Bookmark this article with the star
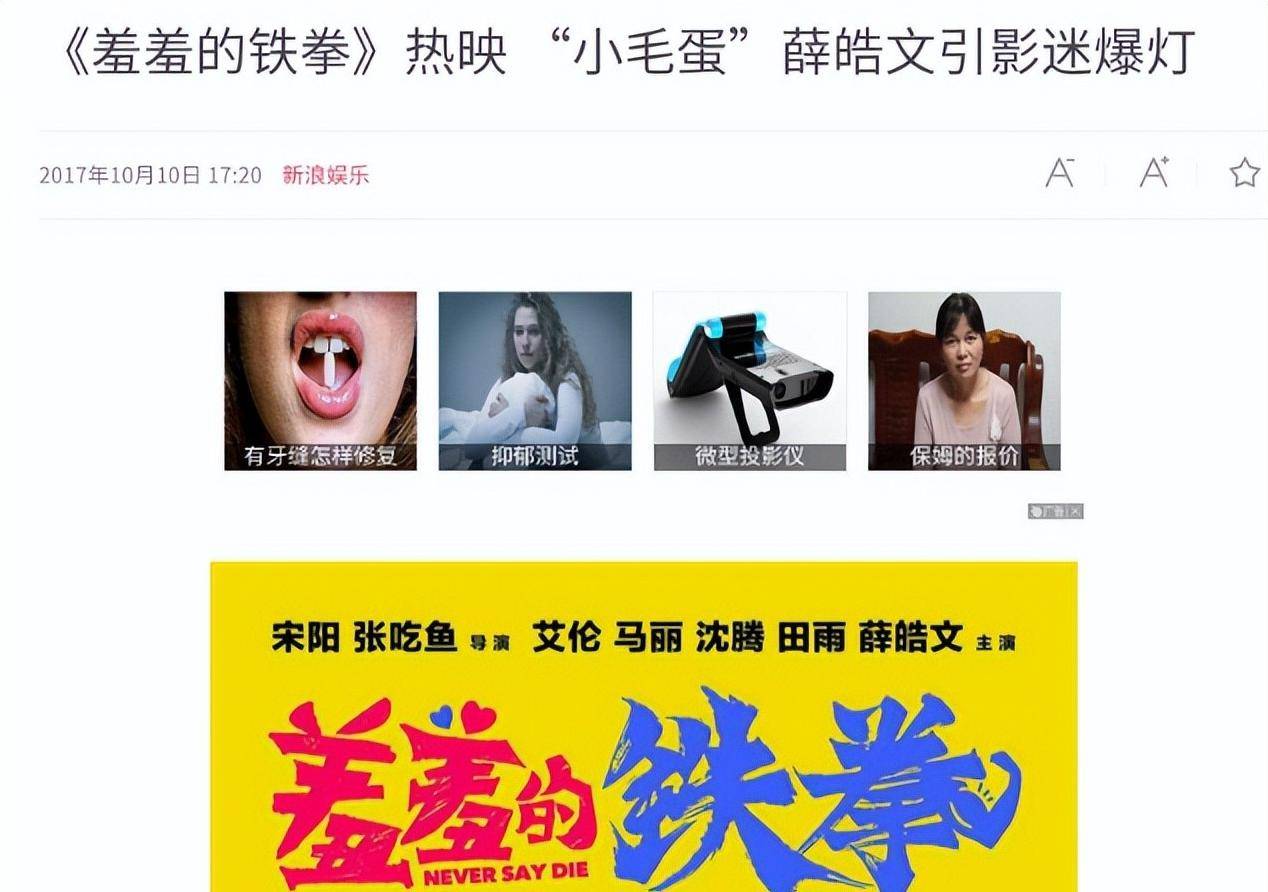 (x=1244, y=174)
